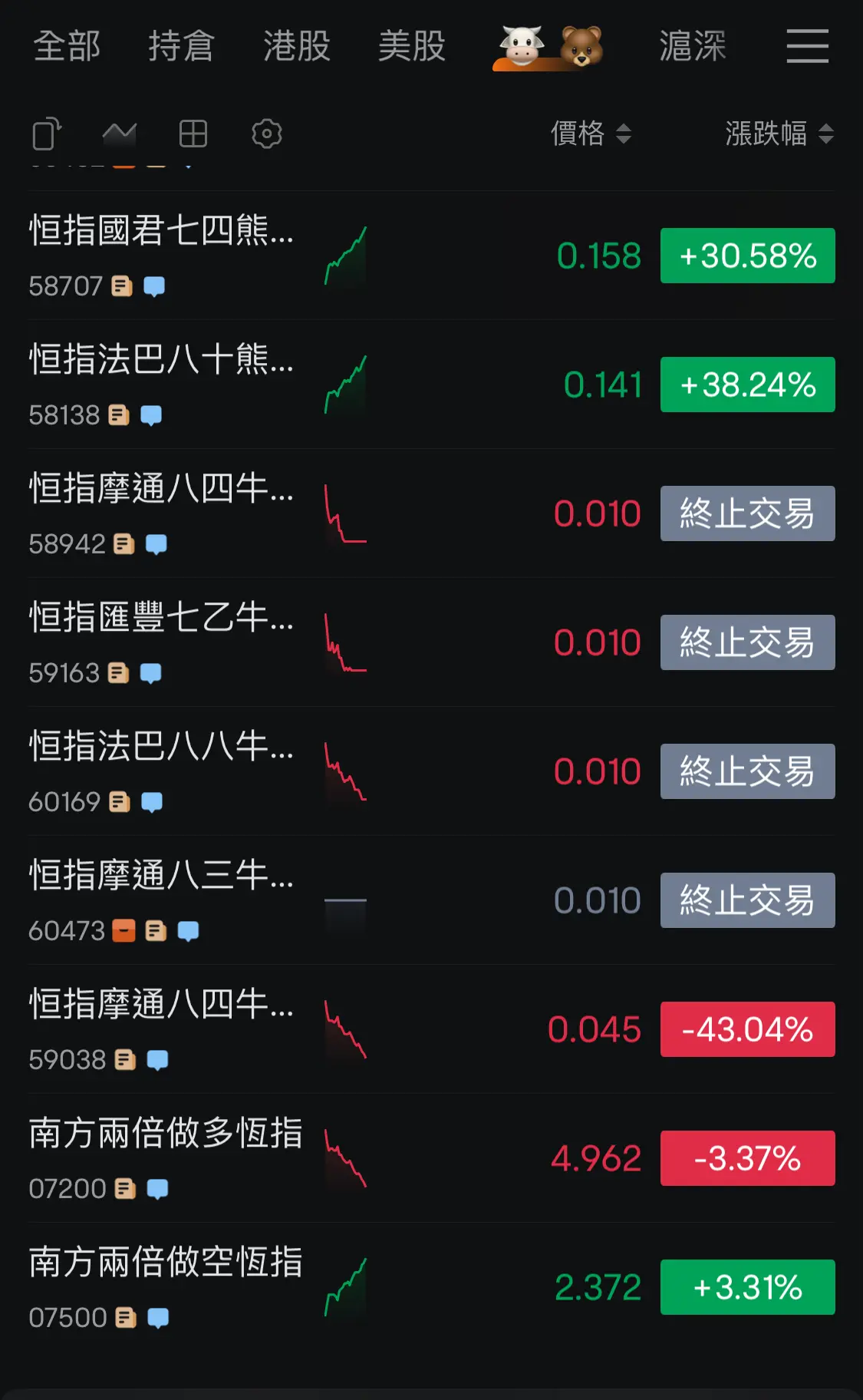Tap the copy icon in the toolbar
Screen dimensions: 863x1400
[47, 134]
